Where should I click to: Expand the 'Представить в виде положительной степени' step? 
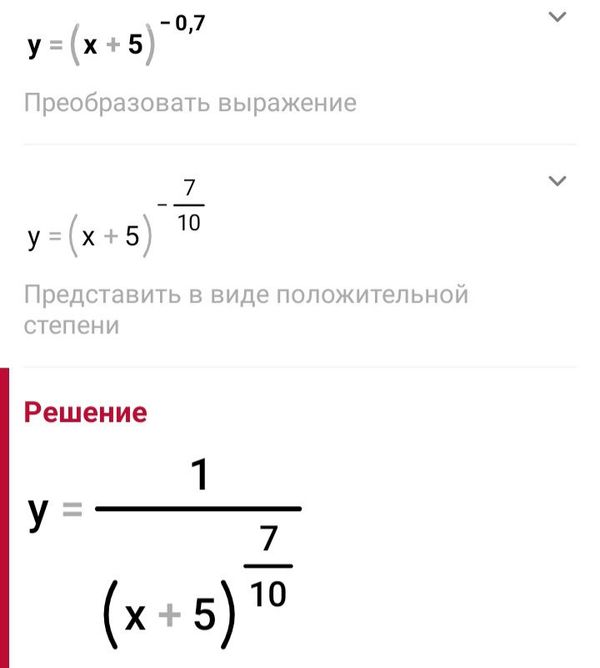point(558,181)
